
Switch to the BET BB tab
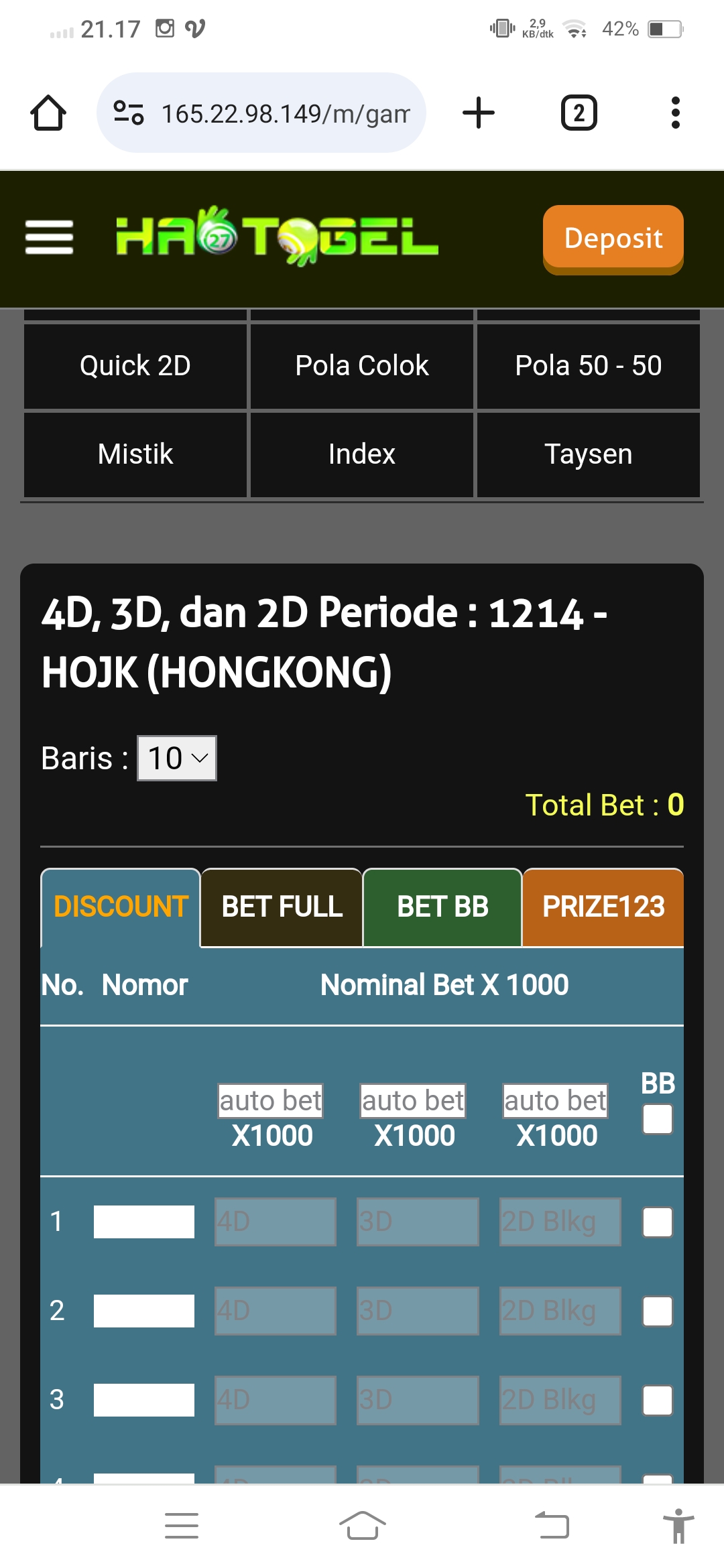tap(442, 907)
